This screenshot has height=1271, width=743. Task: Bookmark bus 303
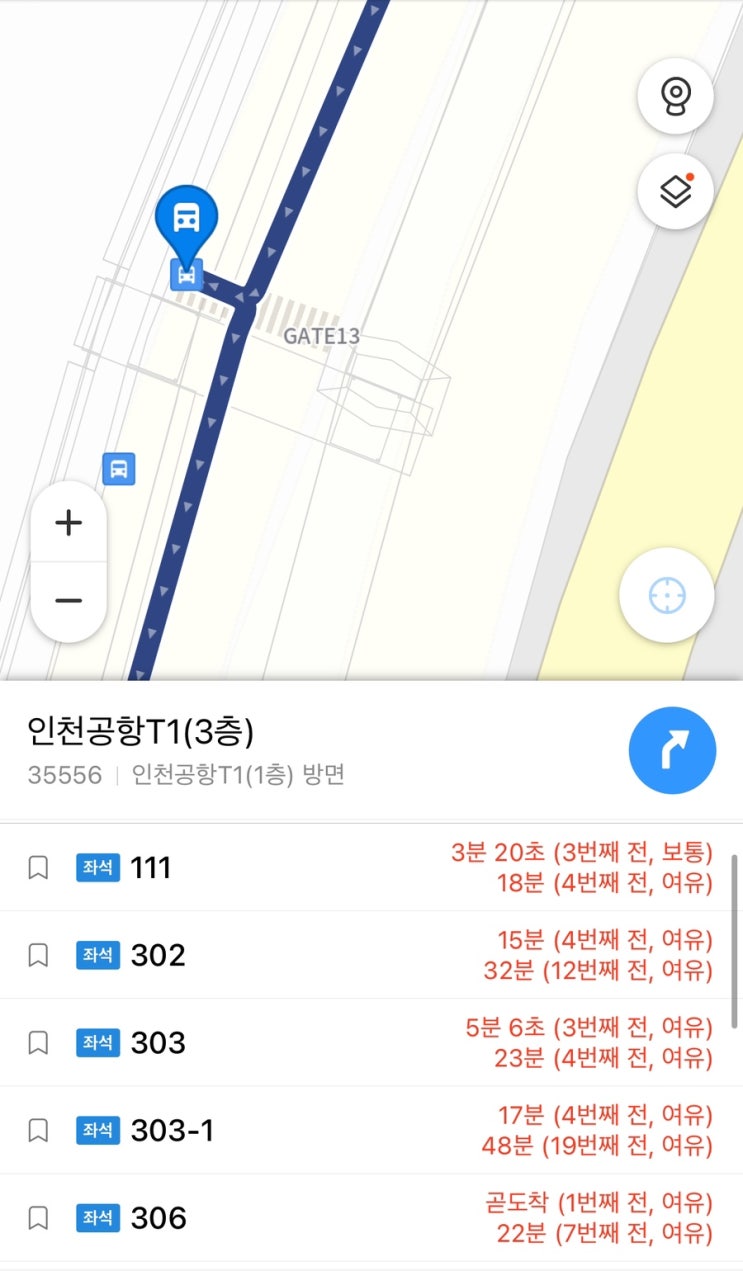pos(38,1043)
